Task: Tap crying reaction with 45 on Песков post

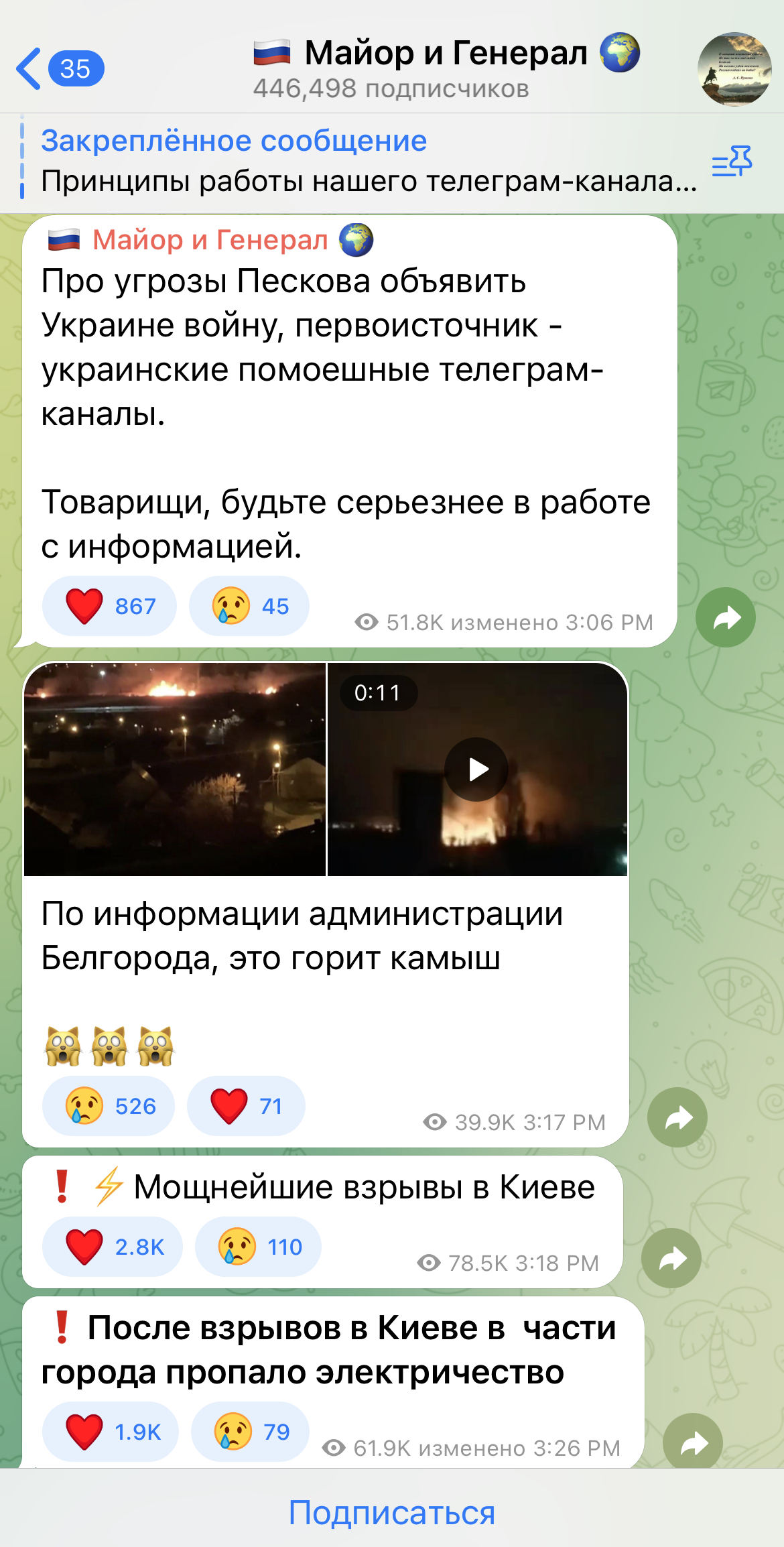Action: coord(249,606)
